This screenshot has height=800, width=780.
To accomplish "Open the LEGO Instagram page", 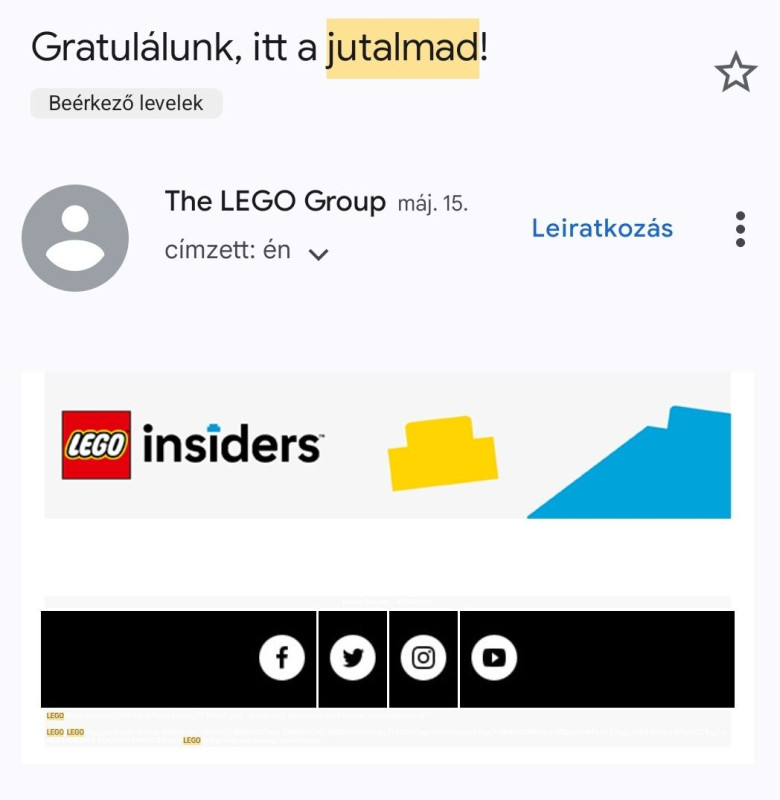I will 424,658.
